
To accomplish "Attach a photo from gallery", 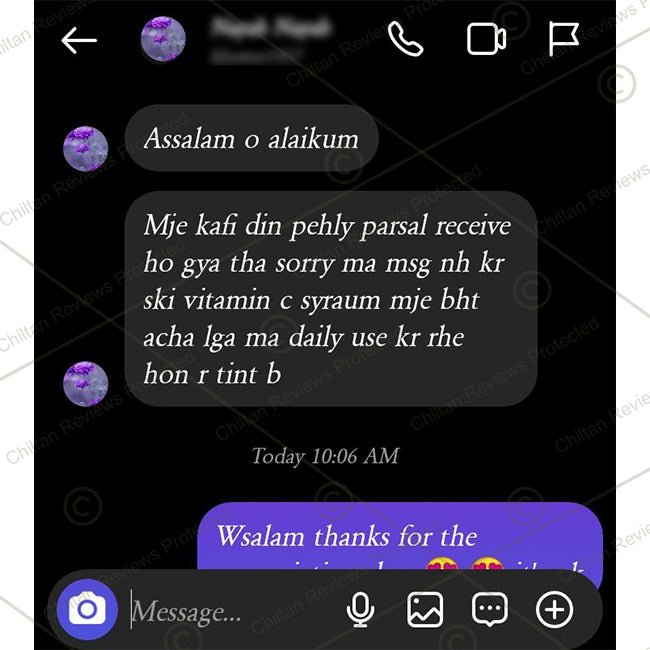I will [x=425, y=609].
